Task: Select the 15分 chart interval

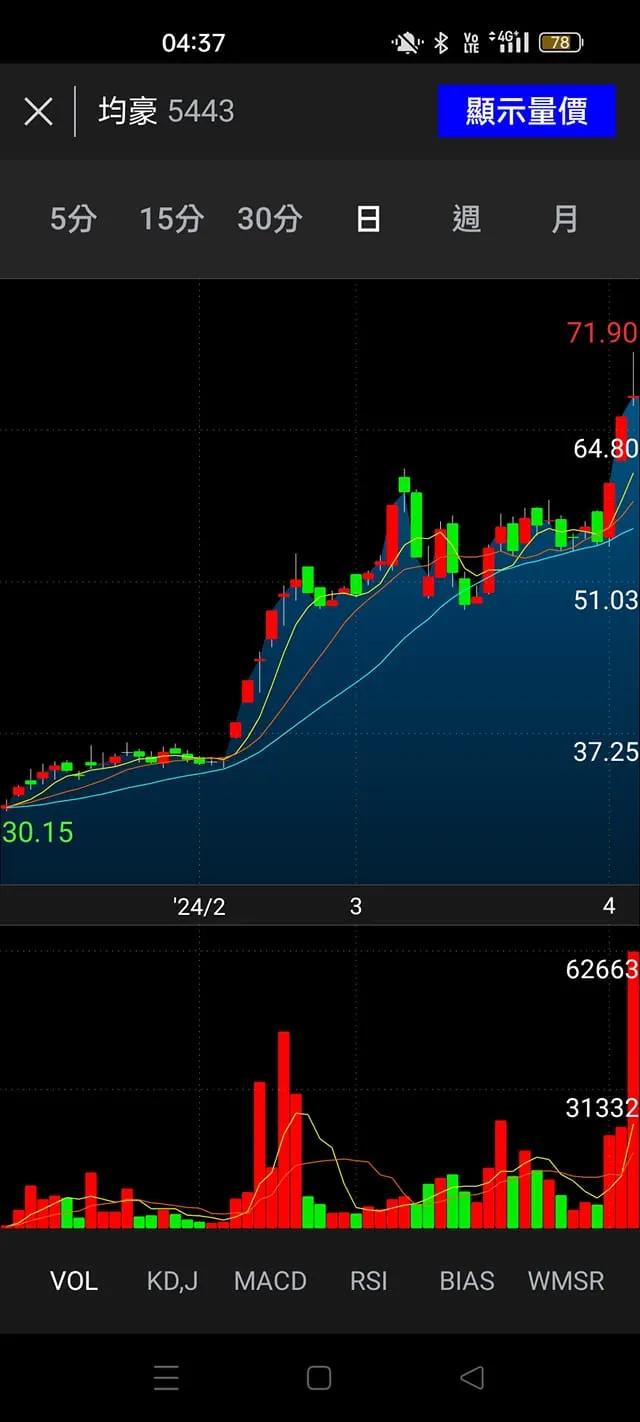Action: (x=171, y=219)
